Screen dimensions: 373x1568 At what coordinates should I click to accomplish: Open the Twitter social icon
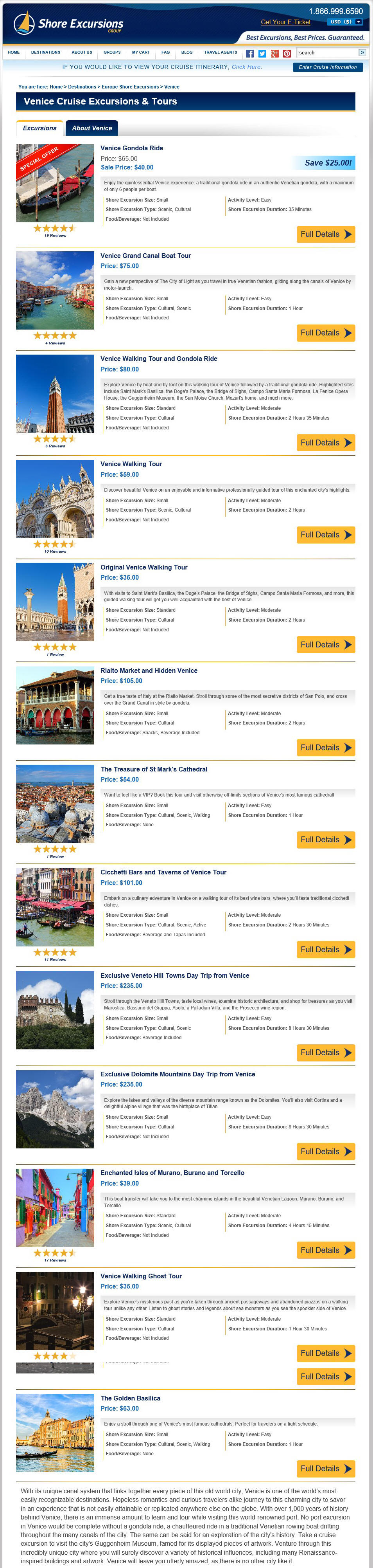262,54
